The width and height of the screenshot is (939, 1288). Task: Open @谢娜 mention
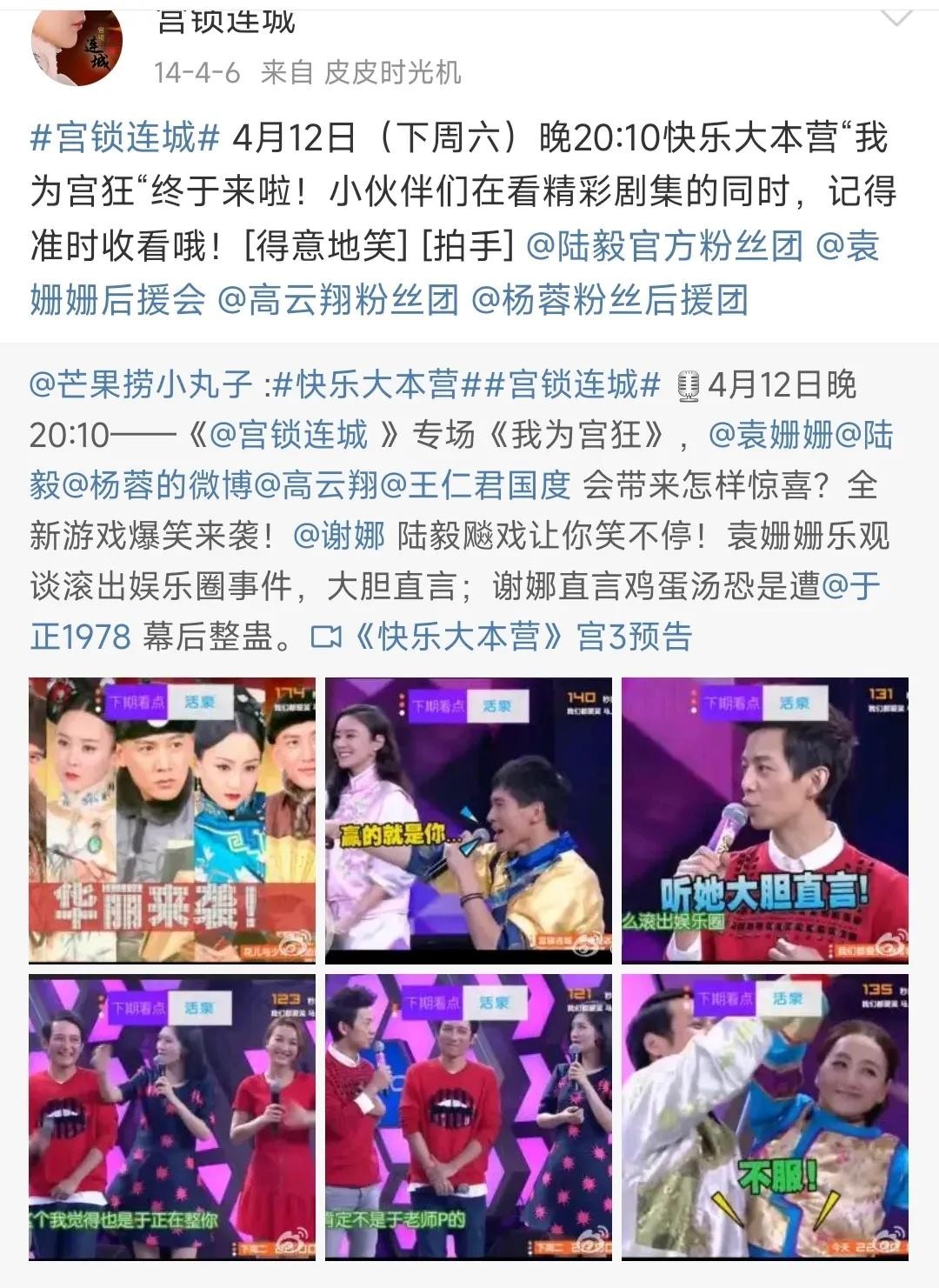point(339,536)
